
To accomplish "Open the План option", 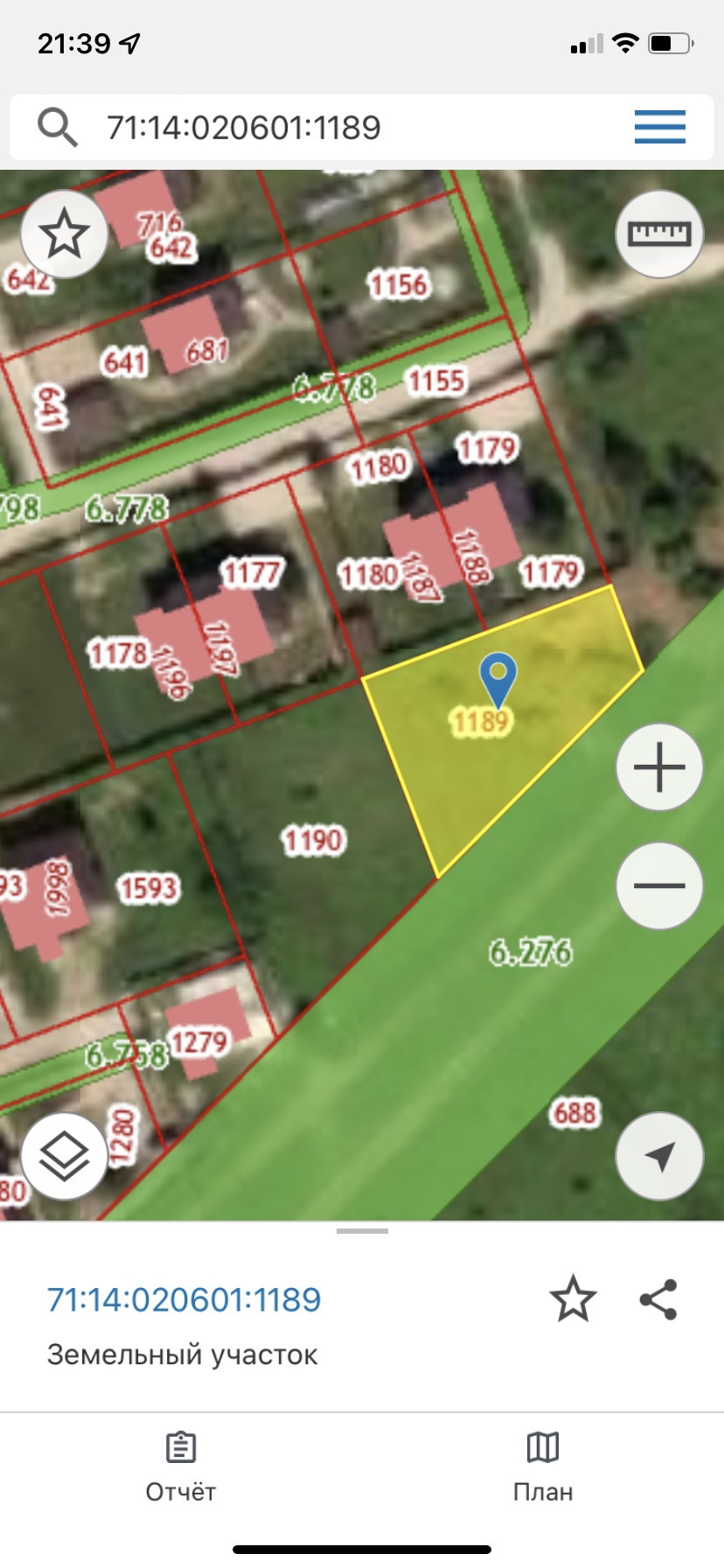I will [542, 1467].
